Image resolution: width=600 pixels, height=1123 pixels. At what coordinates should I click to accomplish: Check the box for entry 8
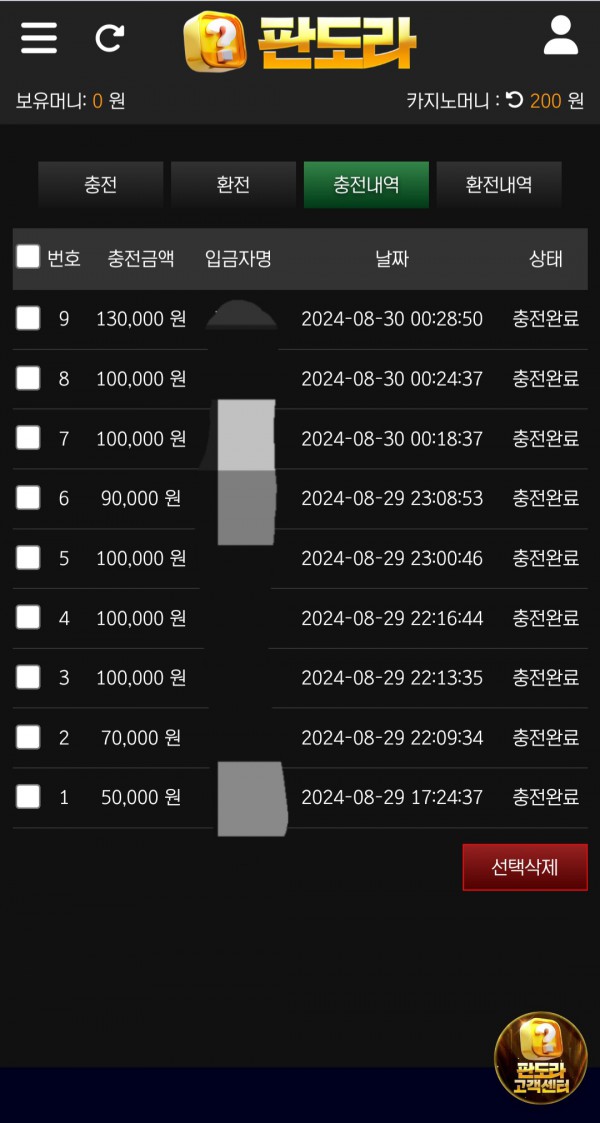[28, 378]
